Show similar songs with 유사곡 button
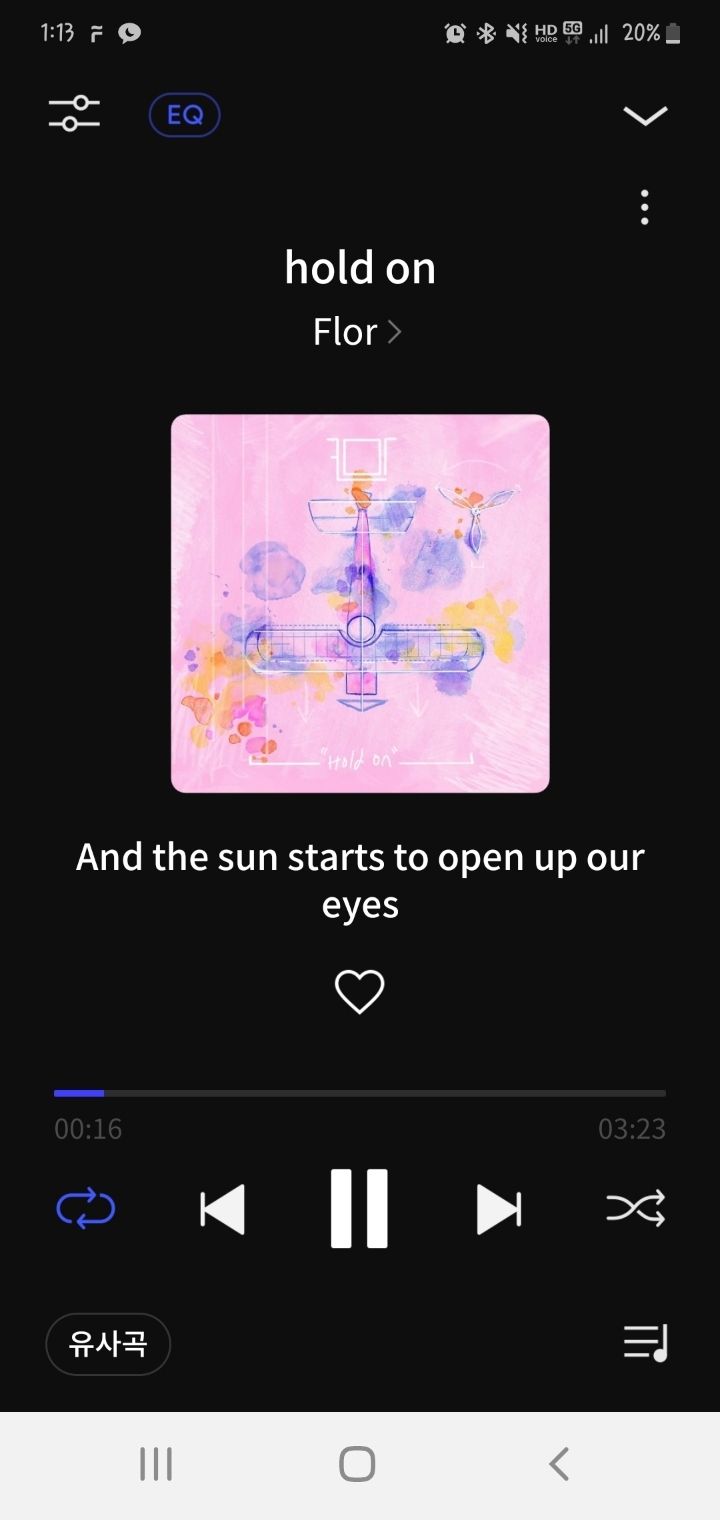The height and width of the screenshot is (1520, 720). 108,1344
